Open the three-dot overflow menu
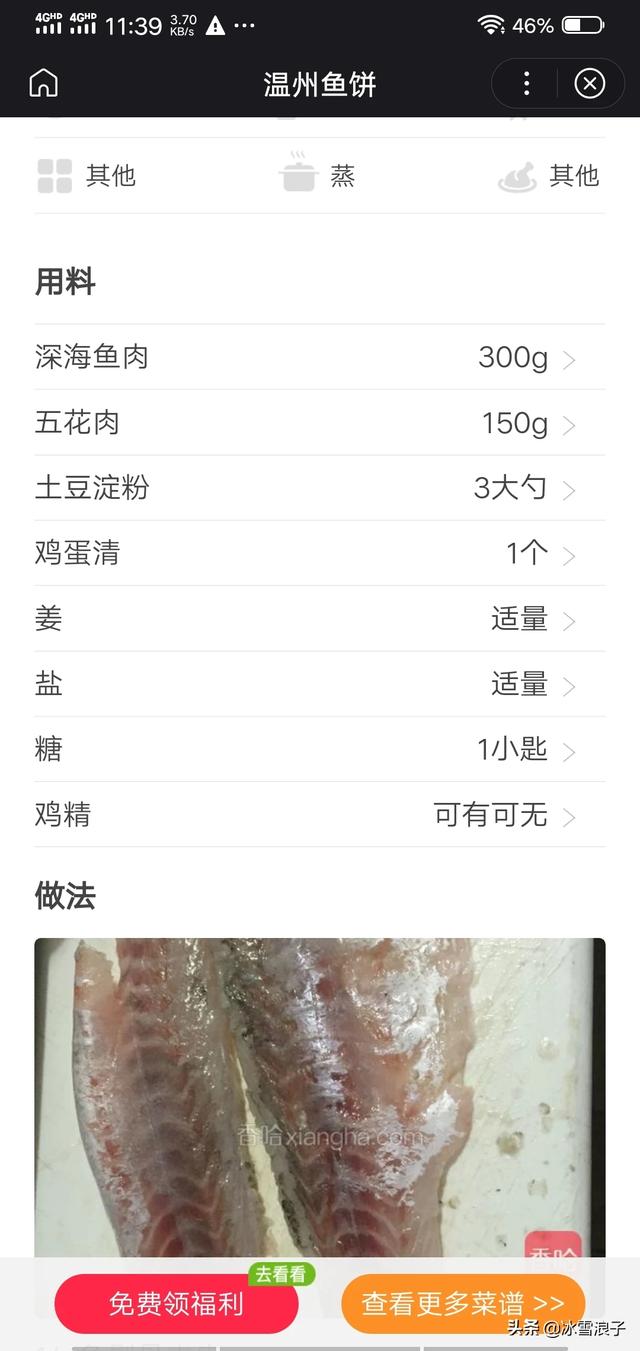This screenshot has height=1351, width=640. (x=527, y=84)
